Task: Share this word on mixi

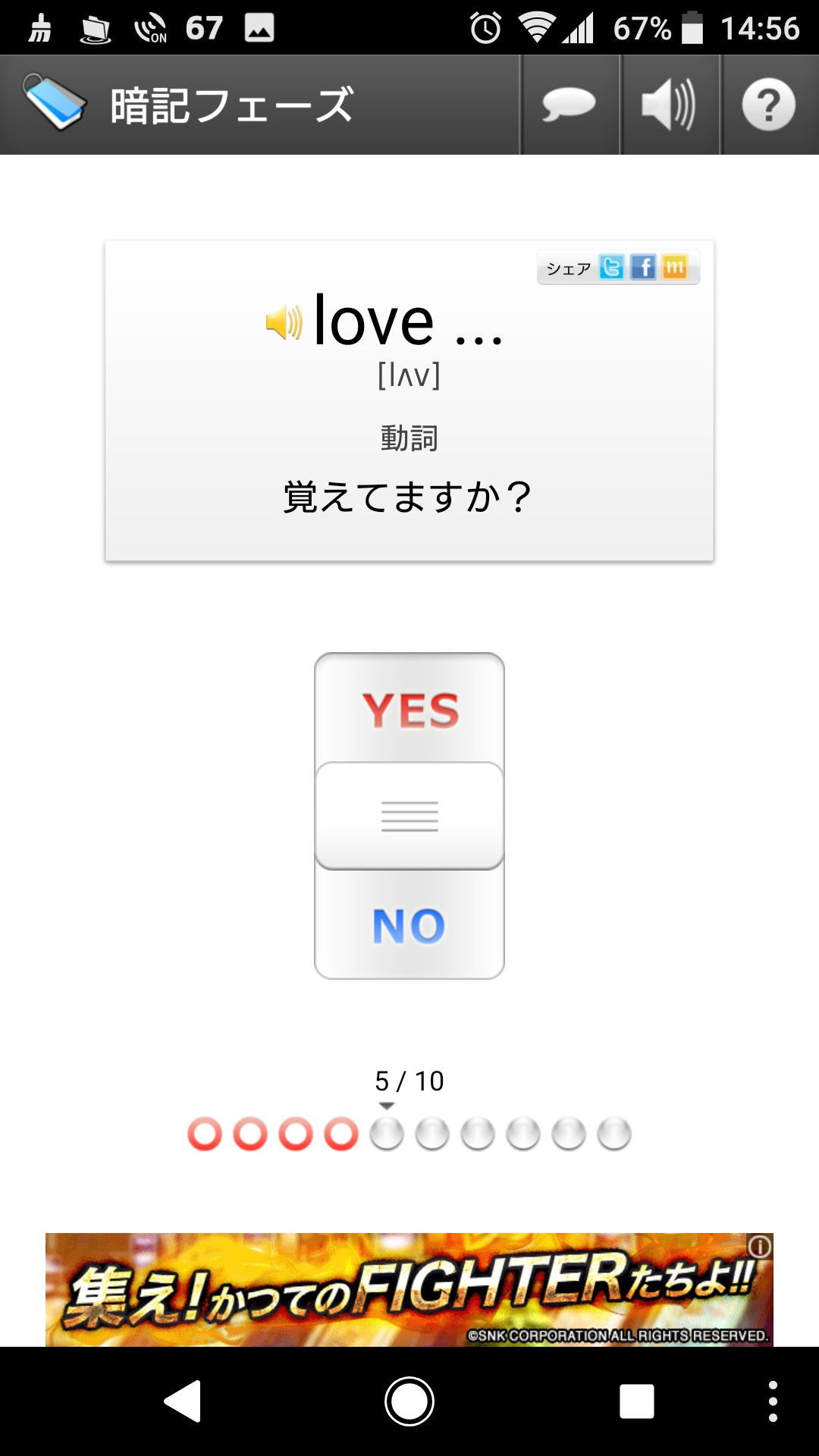Action: (x=675, y=268)
